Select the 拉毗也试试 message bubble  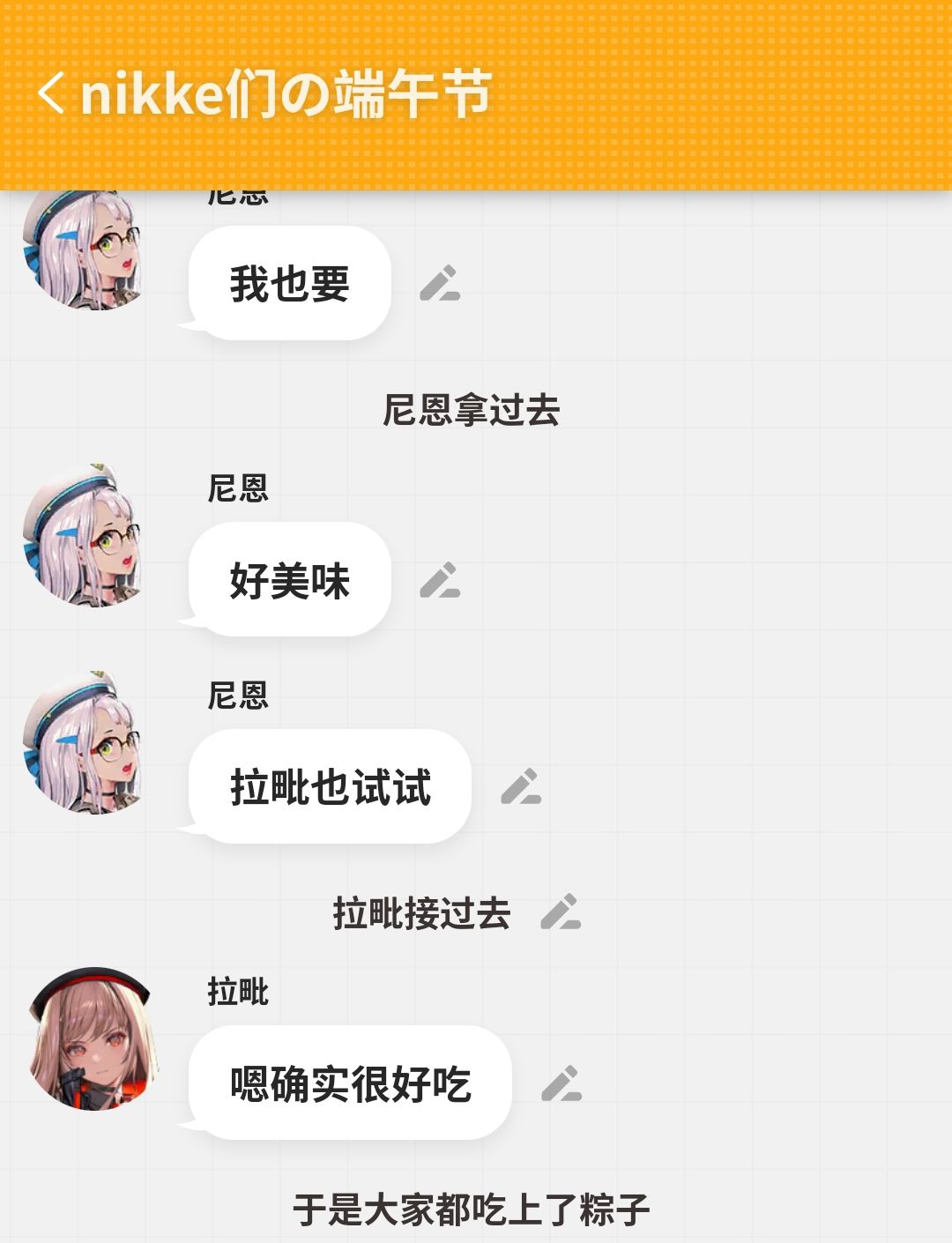330,787
